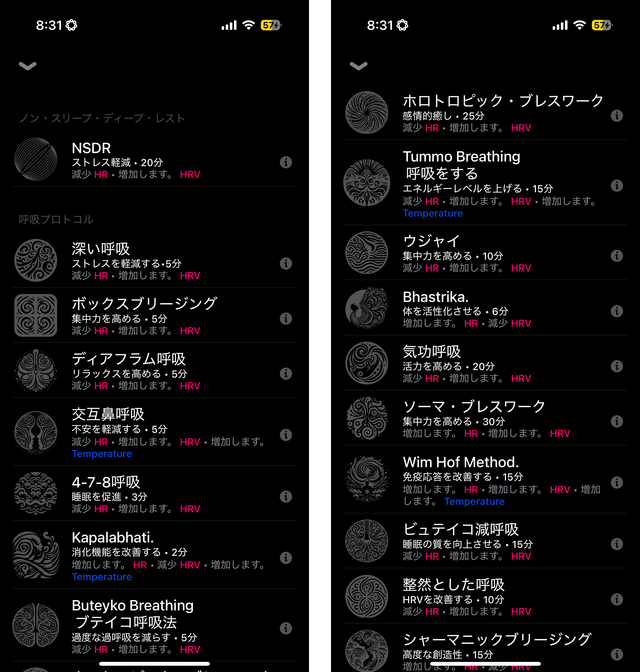This screenshot has width=640, height=672.
Task: Tap info icon for Wim Hof Method
Action: click(617, 482)
